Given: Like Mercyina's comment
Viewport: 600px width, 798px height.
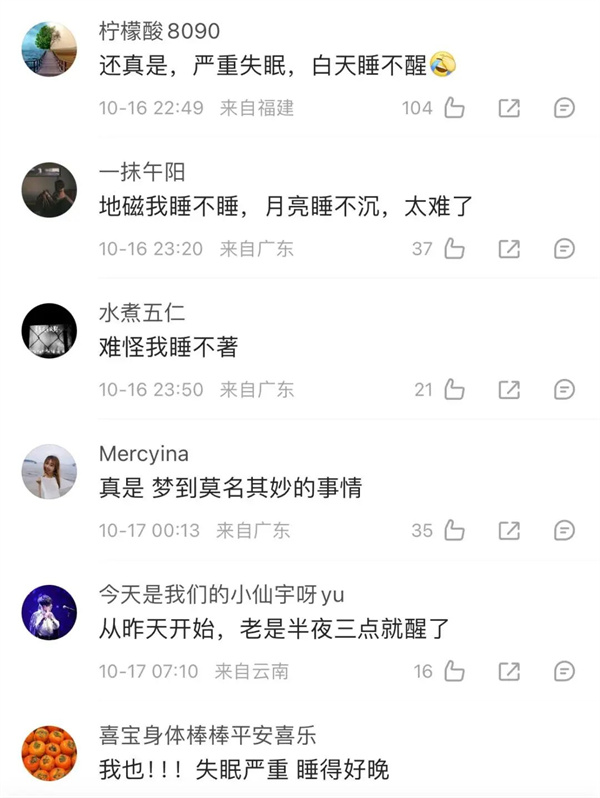Looking at the screenshot, I should tap(455, 530).
